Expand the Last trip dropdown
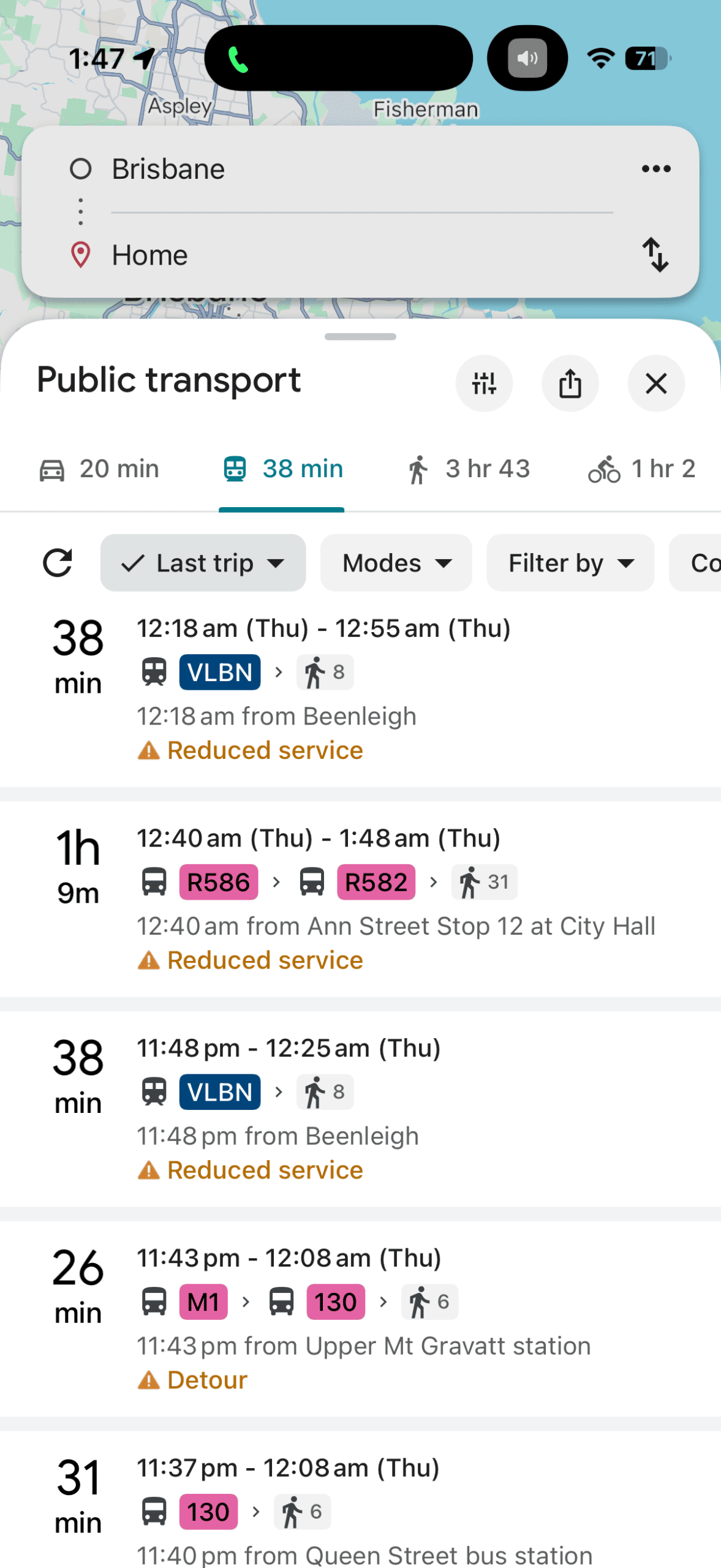721x1568 pixels. click(203, 562)
